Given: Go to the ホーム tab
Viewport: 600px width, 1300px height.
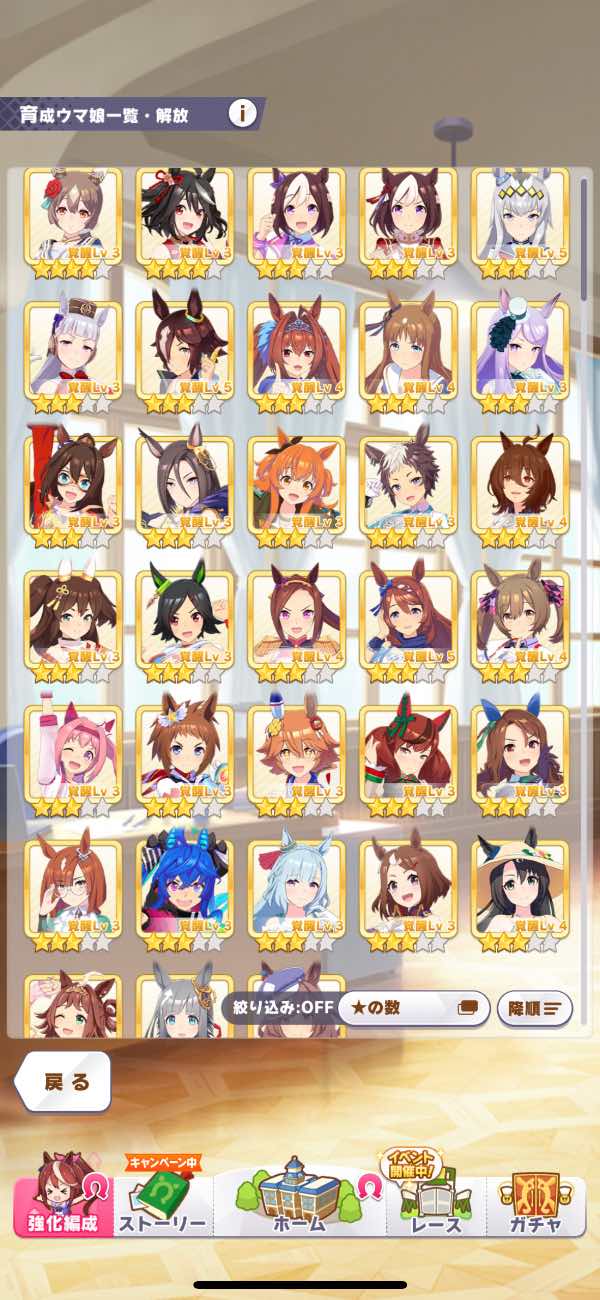Looking at the screenshot, I should [299, 1198].
